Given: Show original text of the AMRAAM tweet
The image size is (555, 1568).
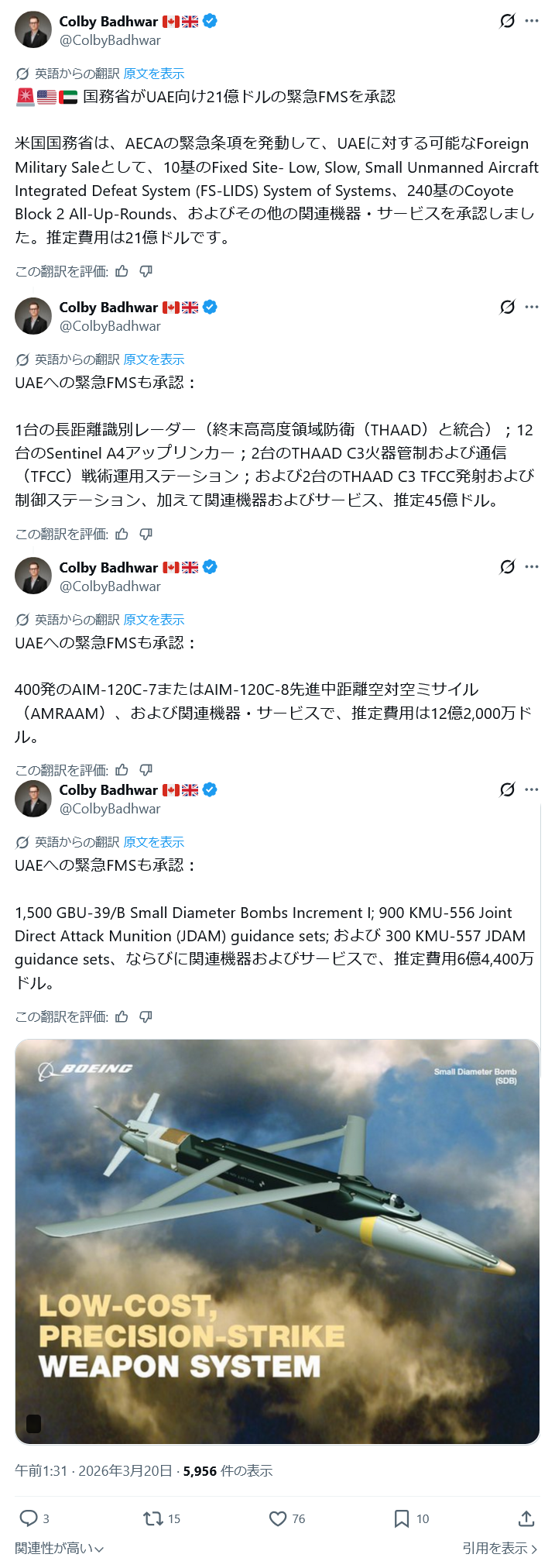Looking at the screenshot, I should [x=153, y=620].
